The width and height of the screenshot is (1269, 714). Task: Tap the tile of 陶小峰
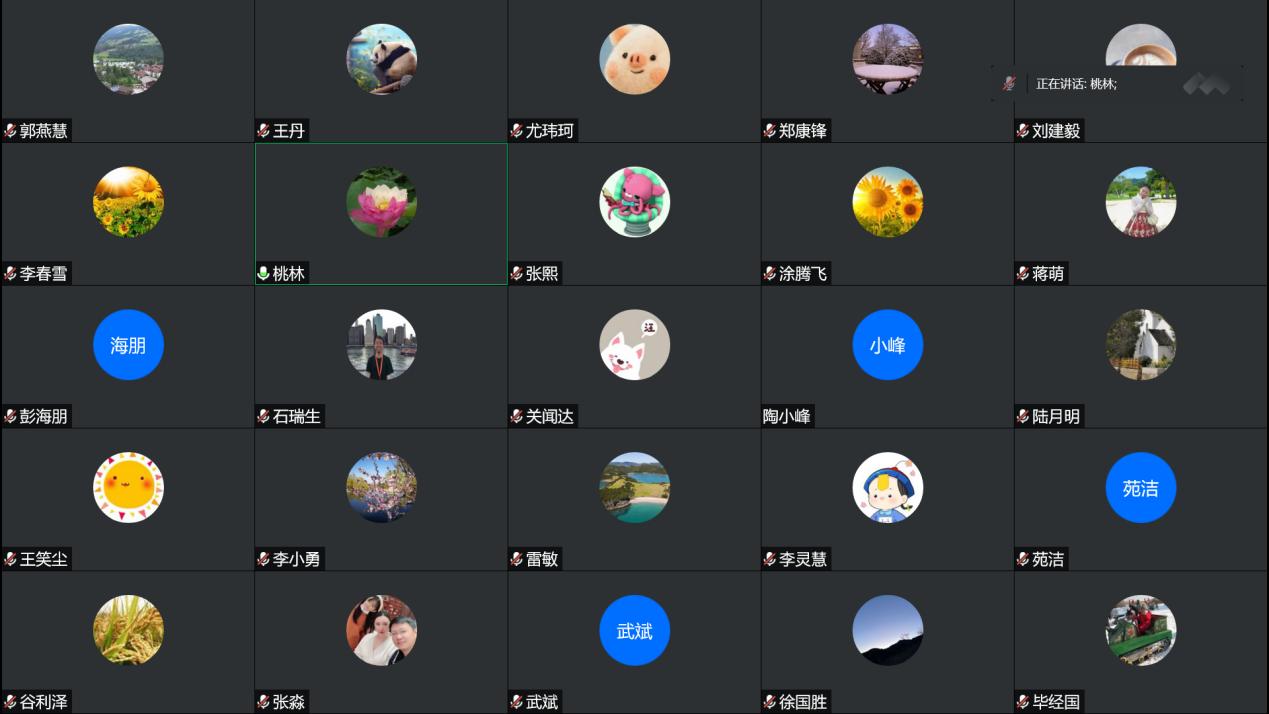887,346
